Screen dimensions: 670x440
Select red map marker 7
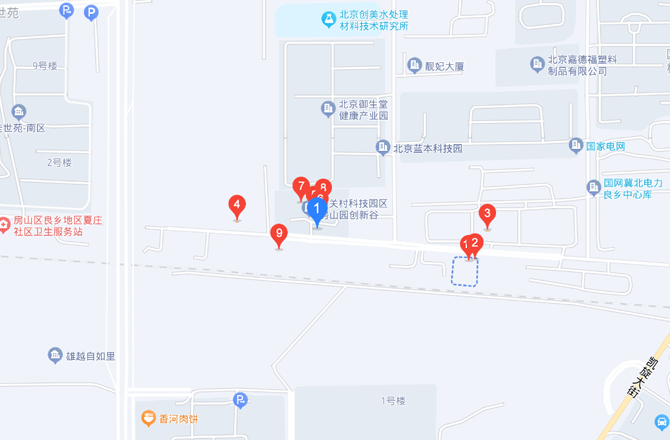point(300,185)
